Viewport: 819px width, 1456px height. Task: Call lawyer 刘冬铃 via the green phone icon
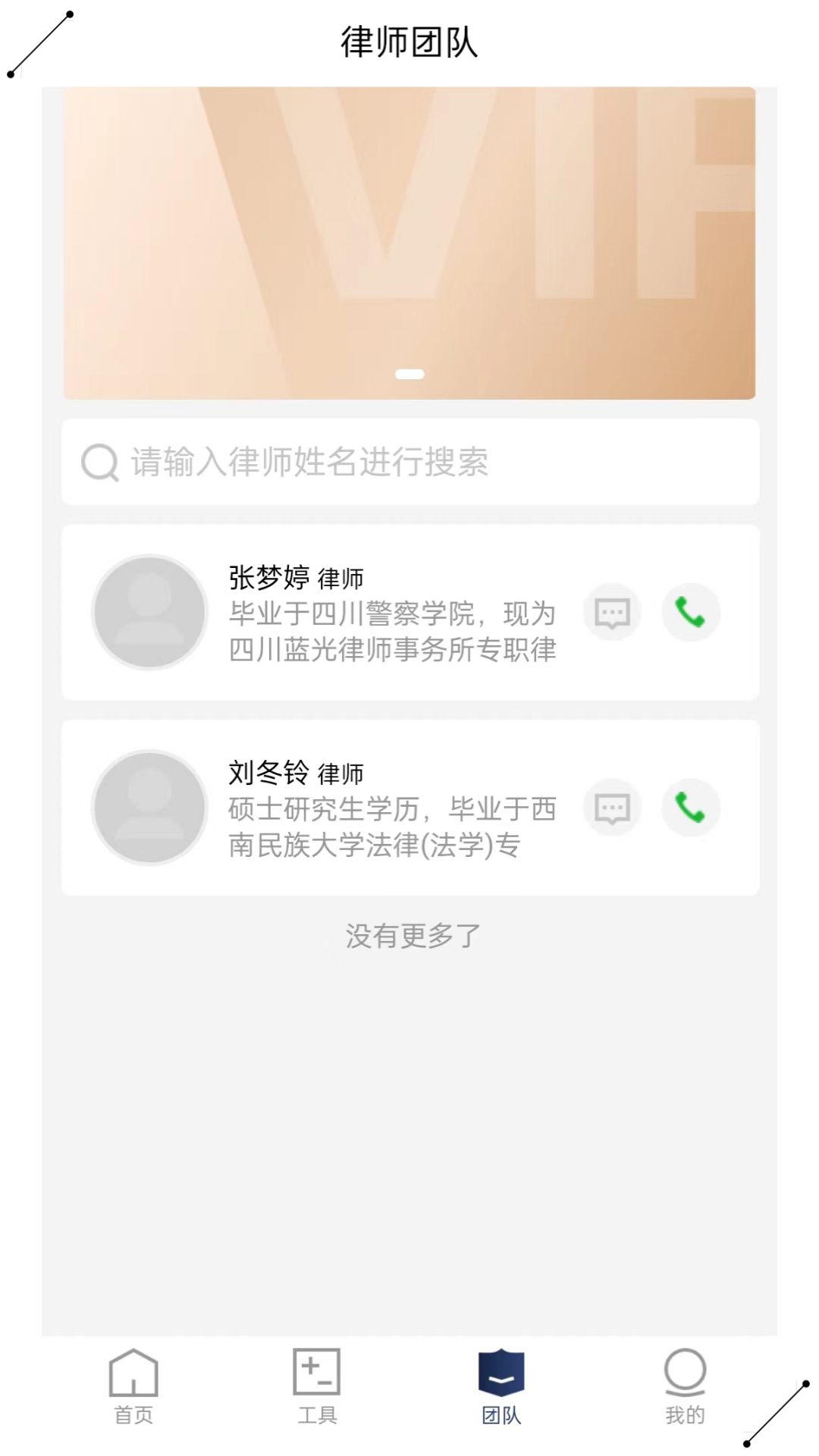pos(691,808)
